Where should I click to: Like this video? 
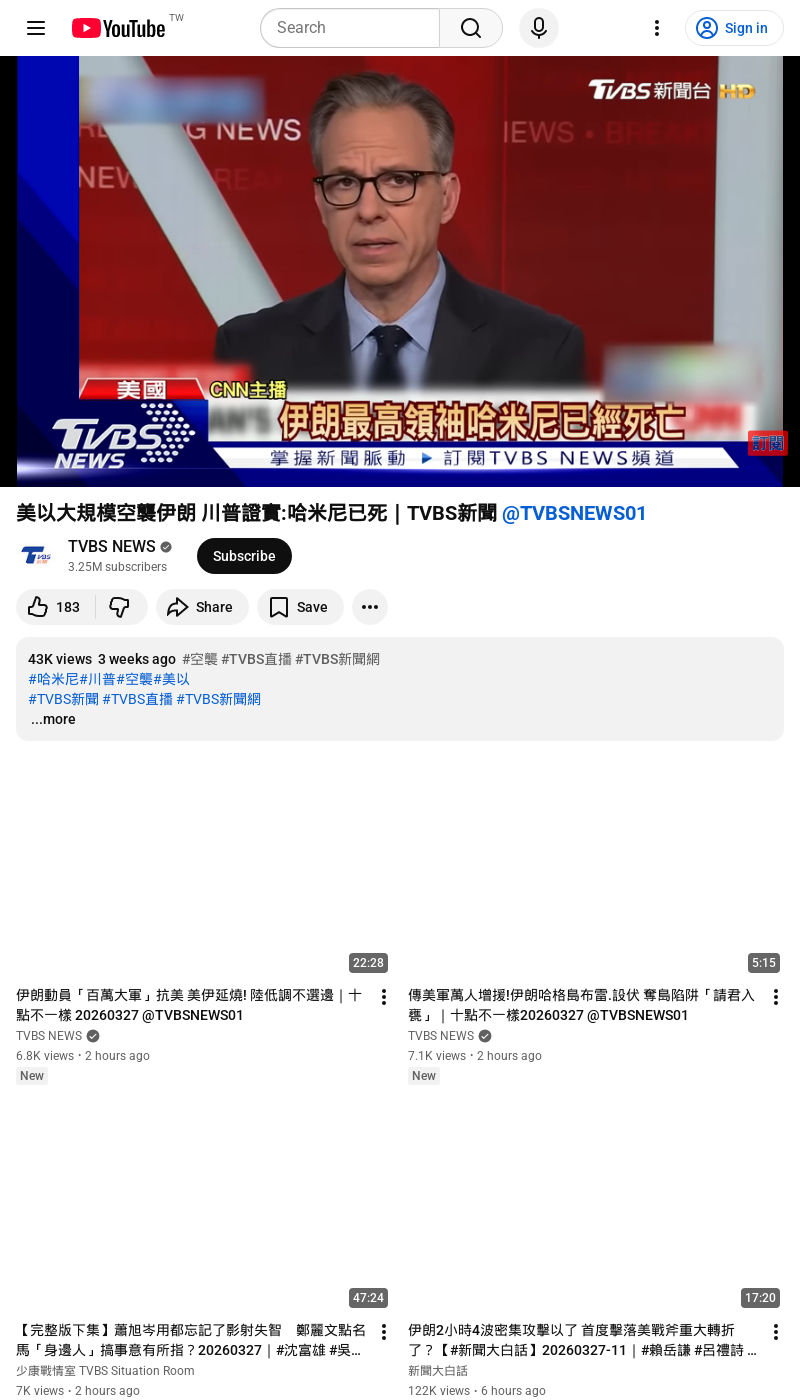coord(55,607)
